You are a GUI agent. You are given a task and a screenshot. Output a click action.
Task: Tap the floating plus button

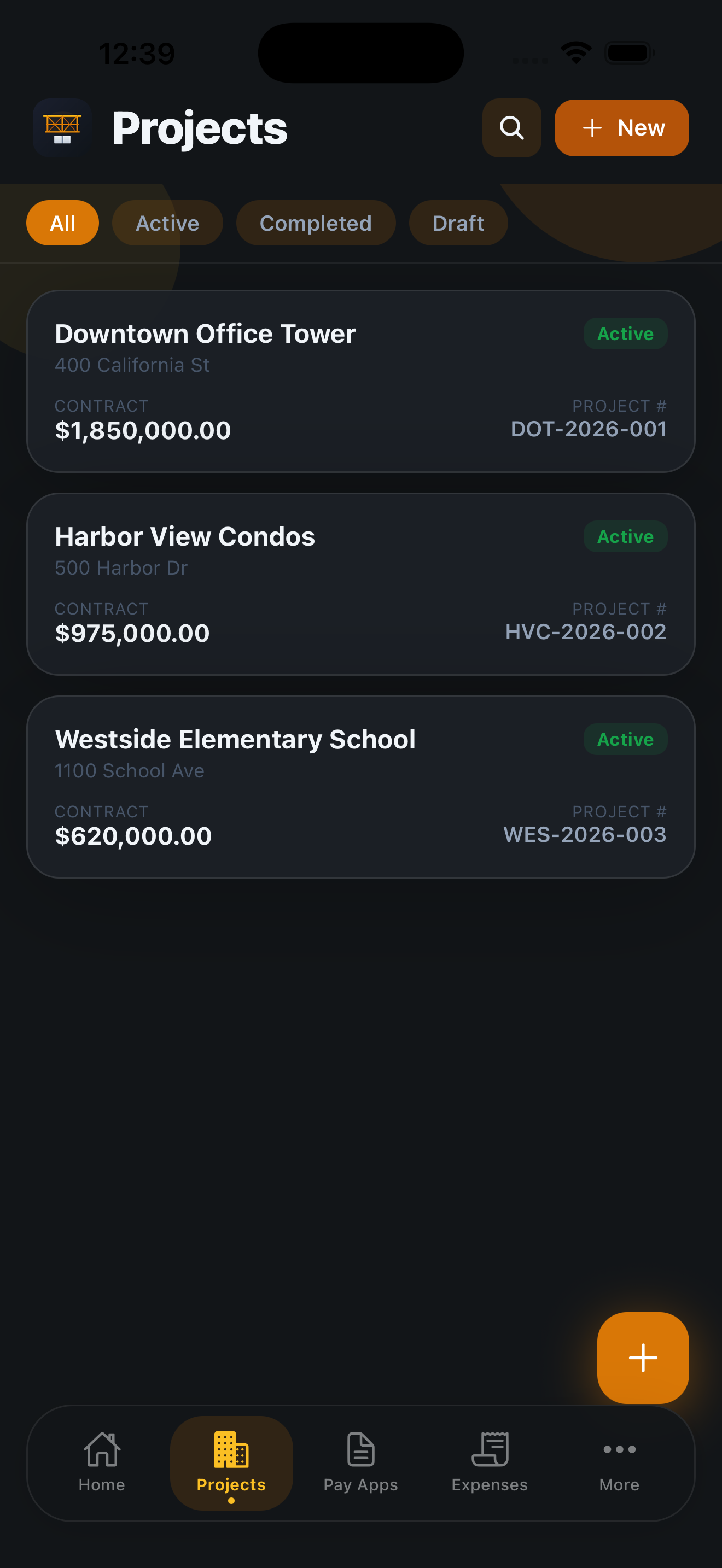point(642,1358)
